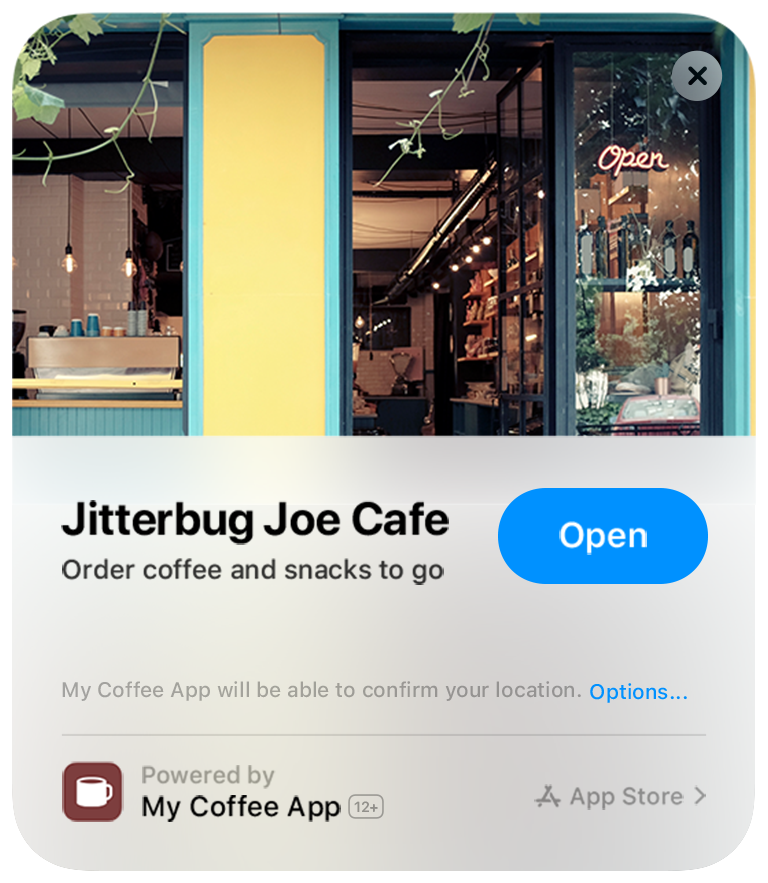Select the red coffee cup app thumbnail
Image resolution: width=768 pixels, height=883 pixels.
coord(92,790)
